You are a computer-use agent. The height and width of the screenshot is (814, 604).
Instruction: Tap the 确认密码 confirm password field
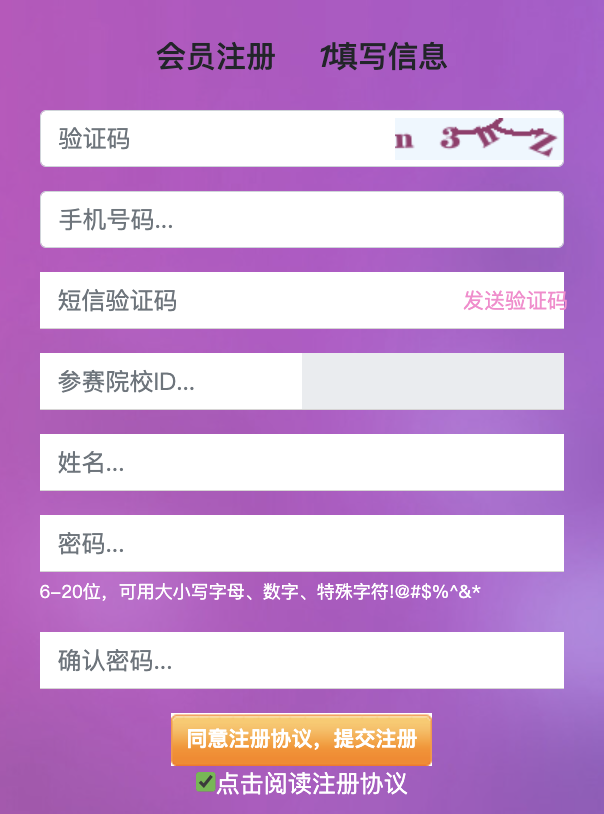click(300, 660)
